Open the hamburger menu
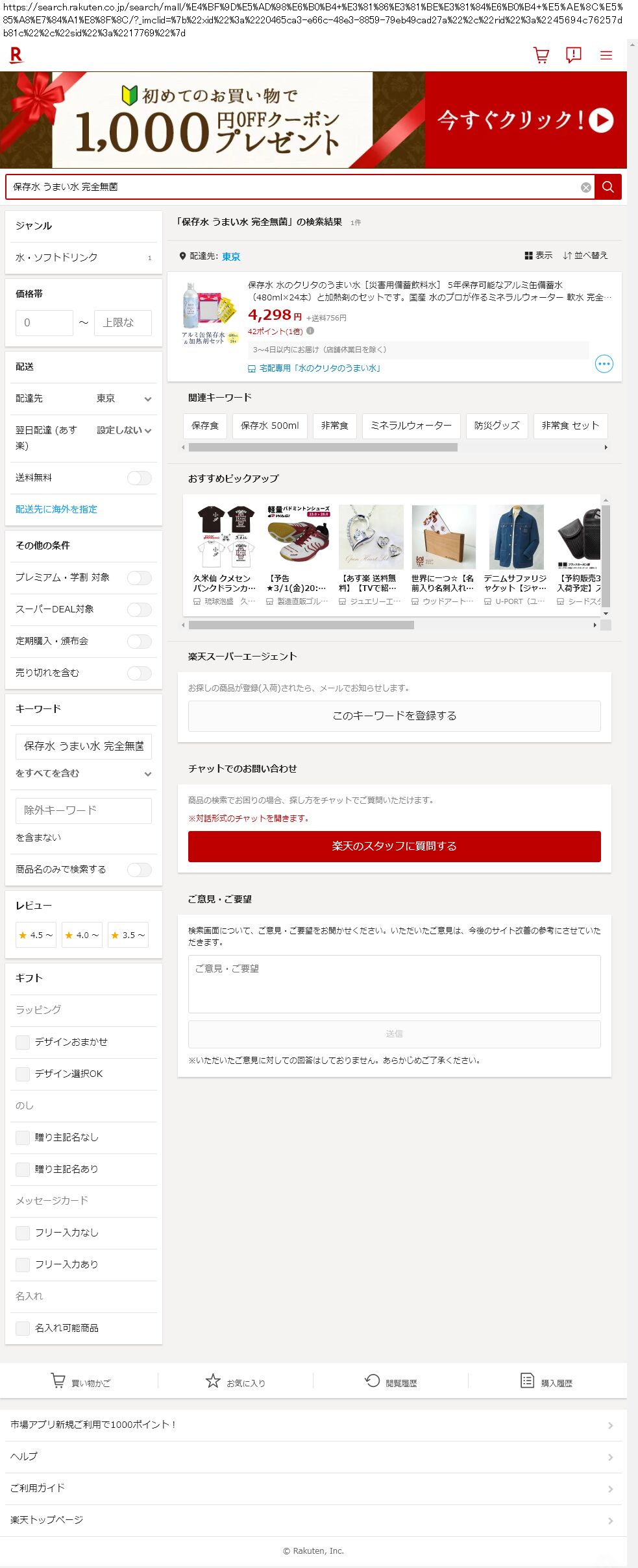The width and height of the screenshot is (638, 1568). coord(606,56)
